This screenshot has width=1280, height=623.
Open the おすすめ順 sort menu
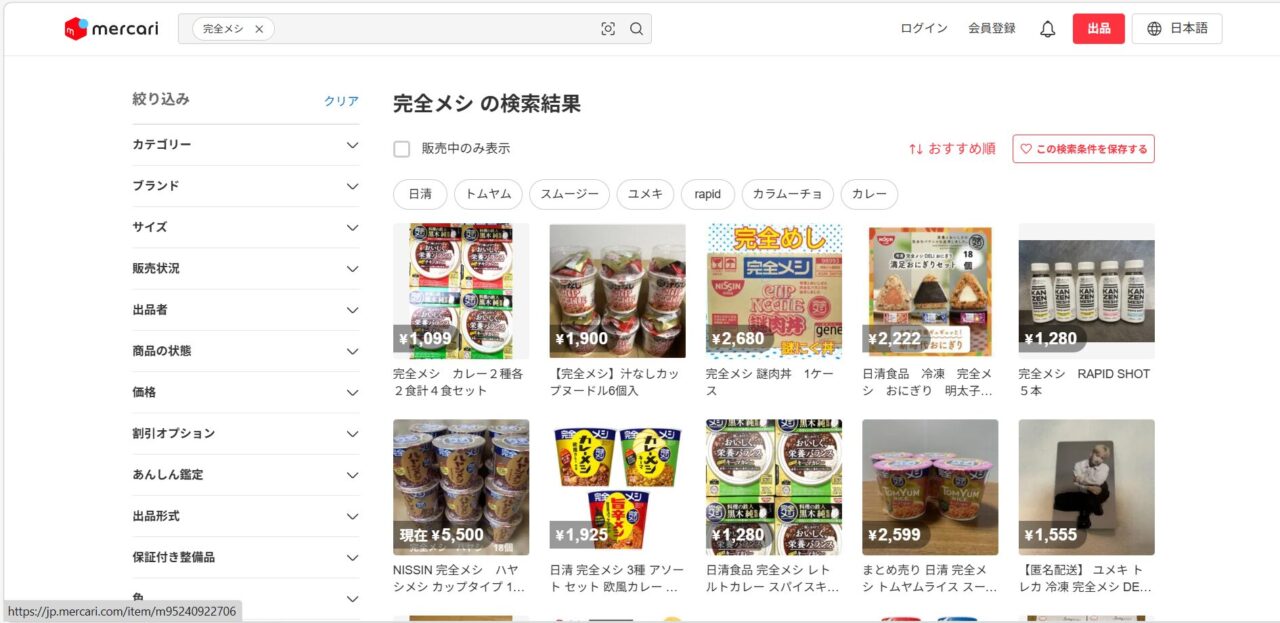(952, 149)
